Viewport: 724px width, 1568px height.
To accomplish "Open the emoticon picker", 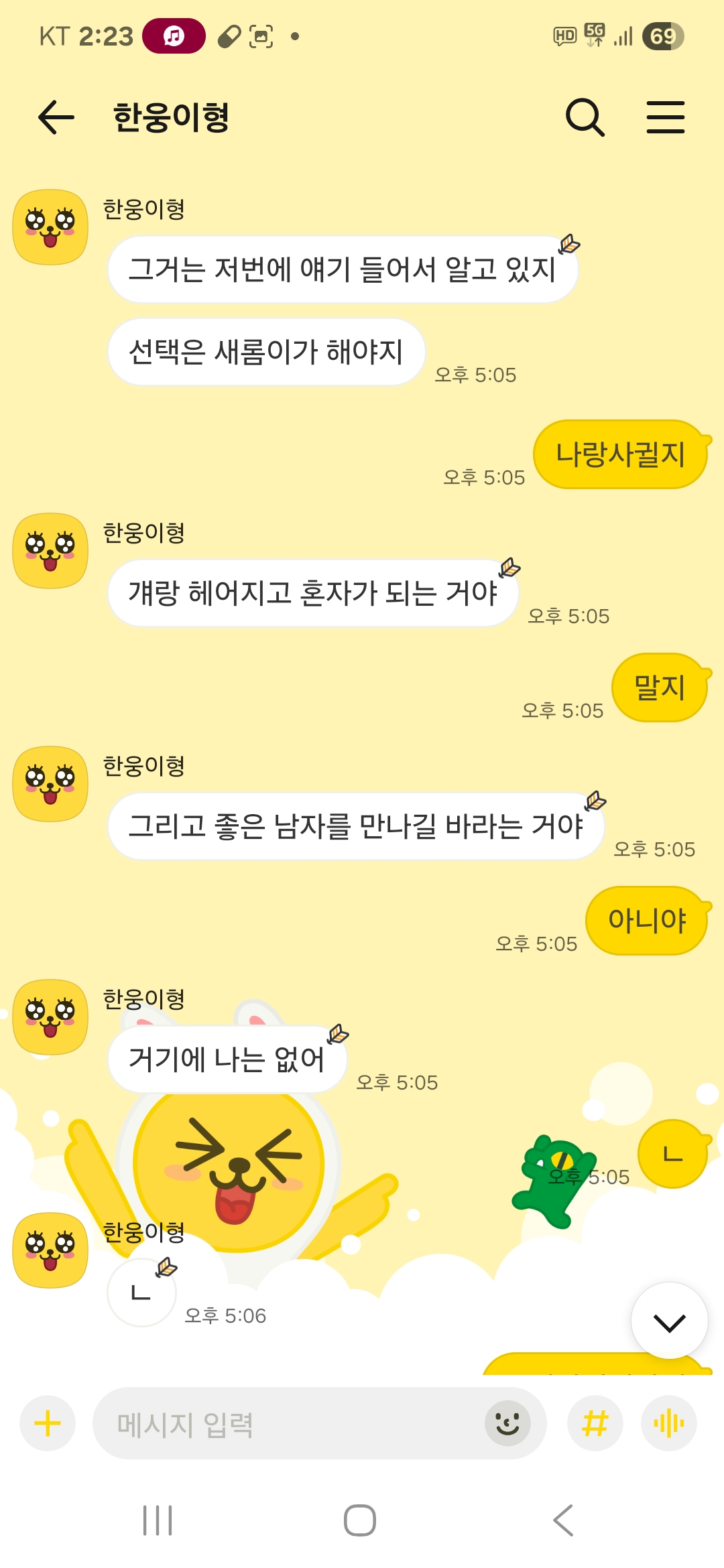I will [x=507, y=1423].
